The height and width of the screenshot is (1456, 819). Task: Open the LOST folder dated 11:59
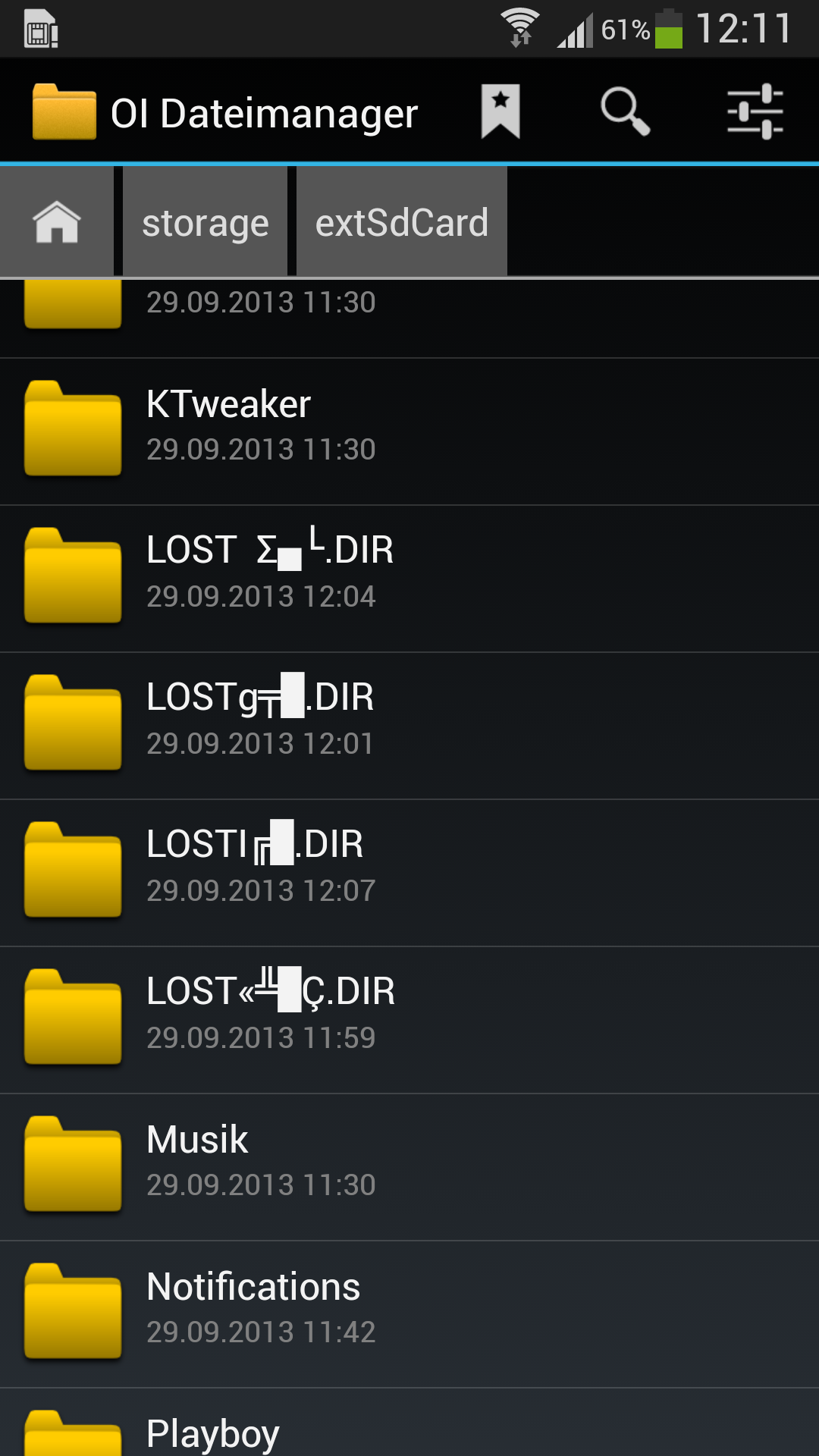(x=409, y=1021)
